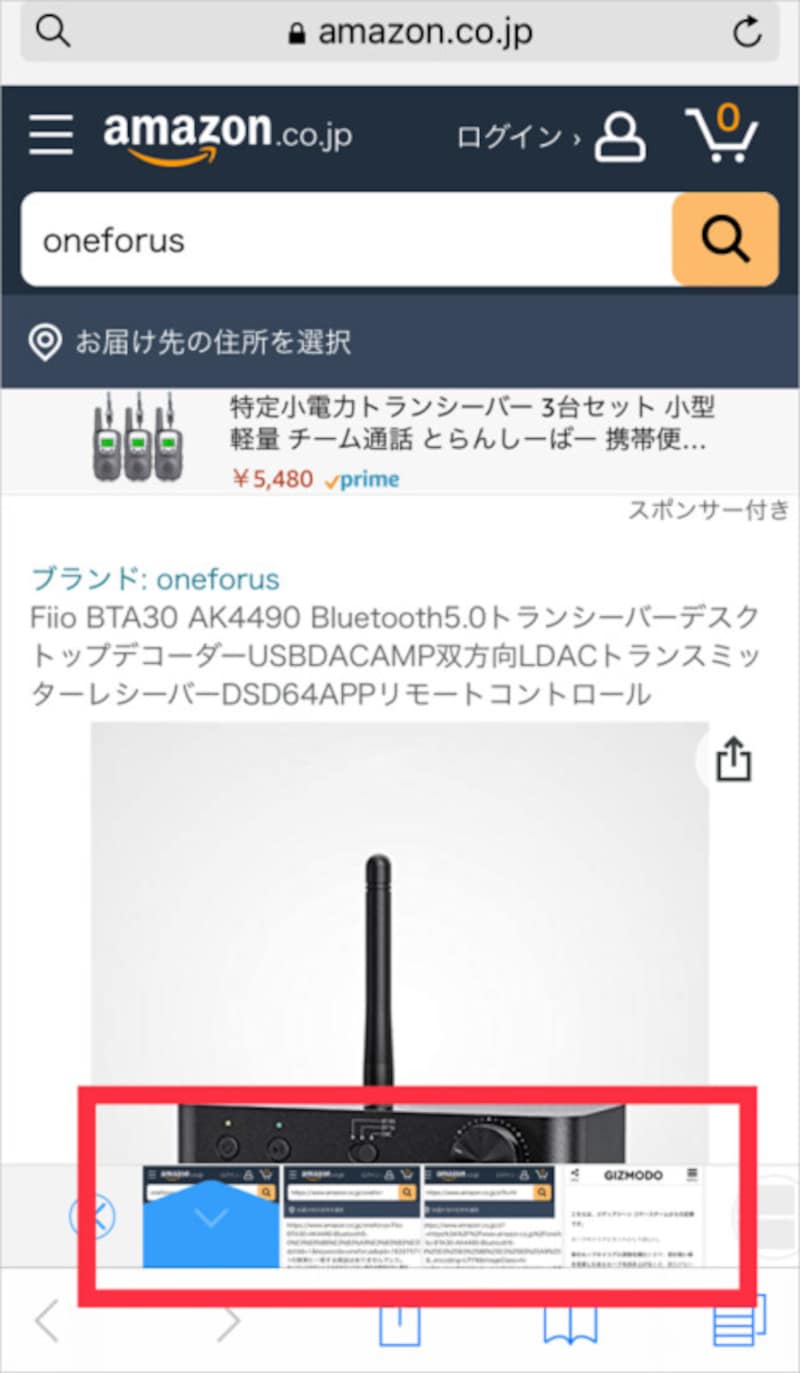The image size is (800, 1373).
Task: Open Safari bookmarks
Action: pyautogui.click(x=570, y=1322)
